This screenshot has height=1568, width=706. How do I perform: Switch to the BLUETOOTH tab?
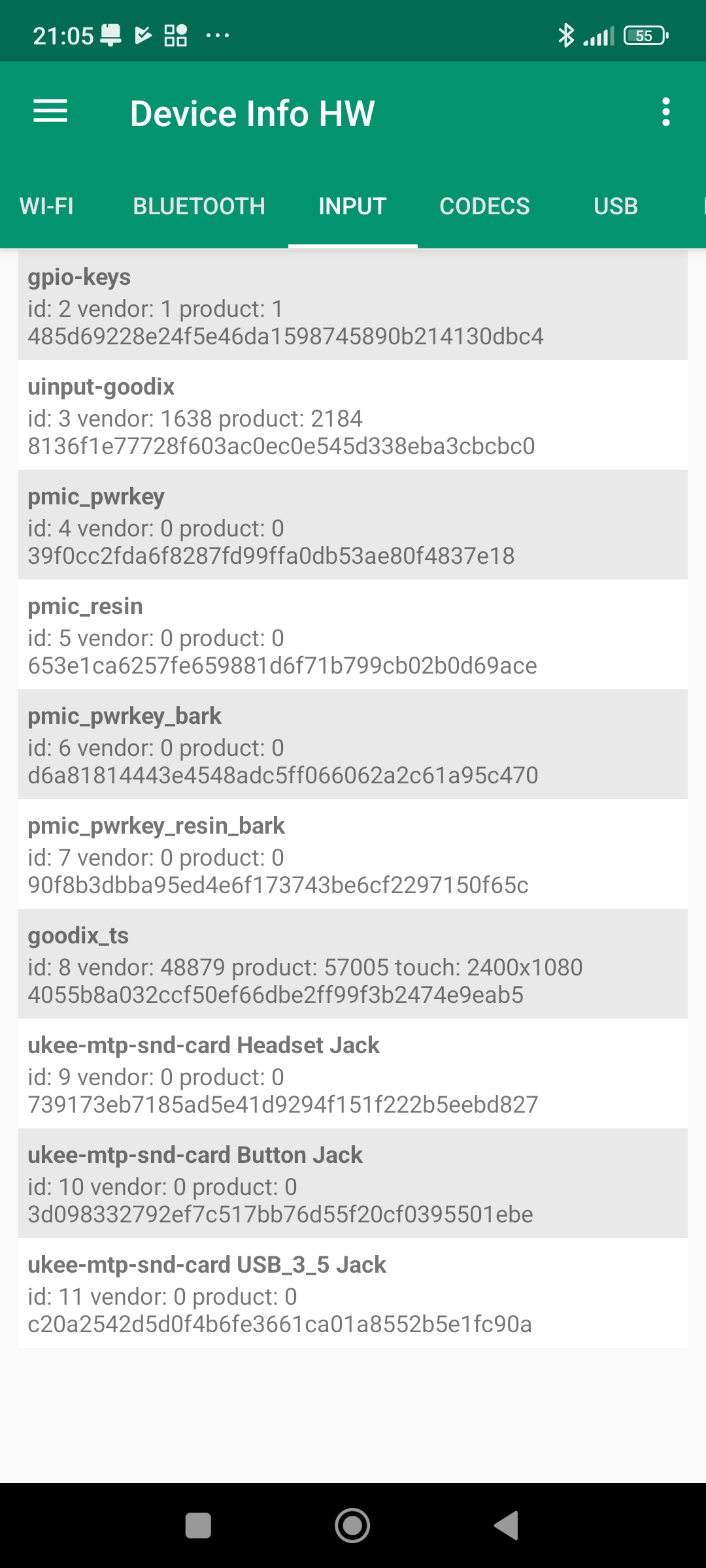coord(199,206)
